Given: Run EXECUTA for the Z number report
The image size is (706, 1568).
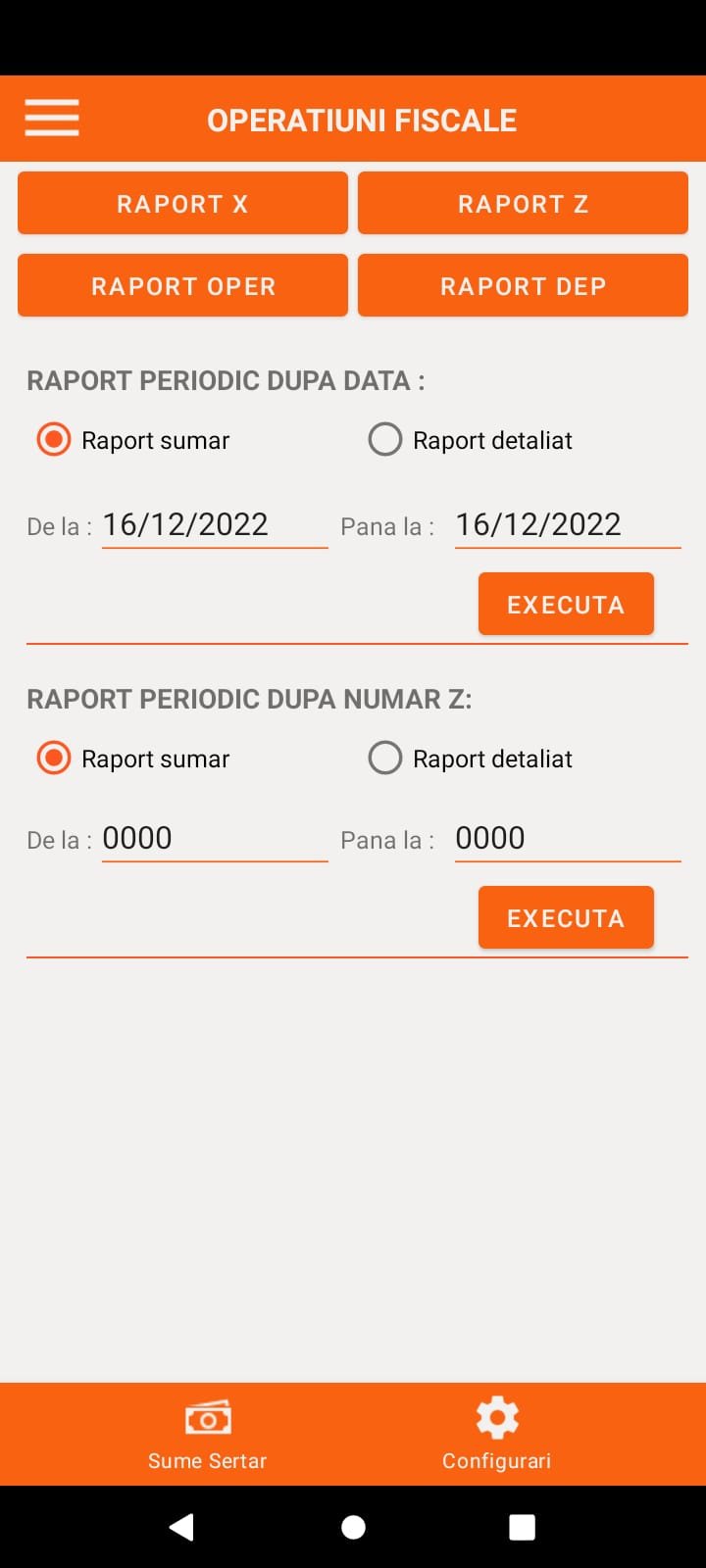Looking at the screenshot, I should tap(565, 917).
